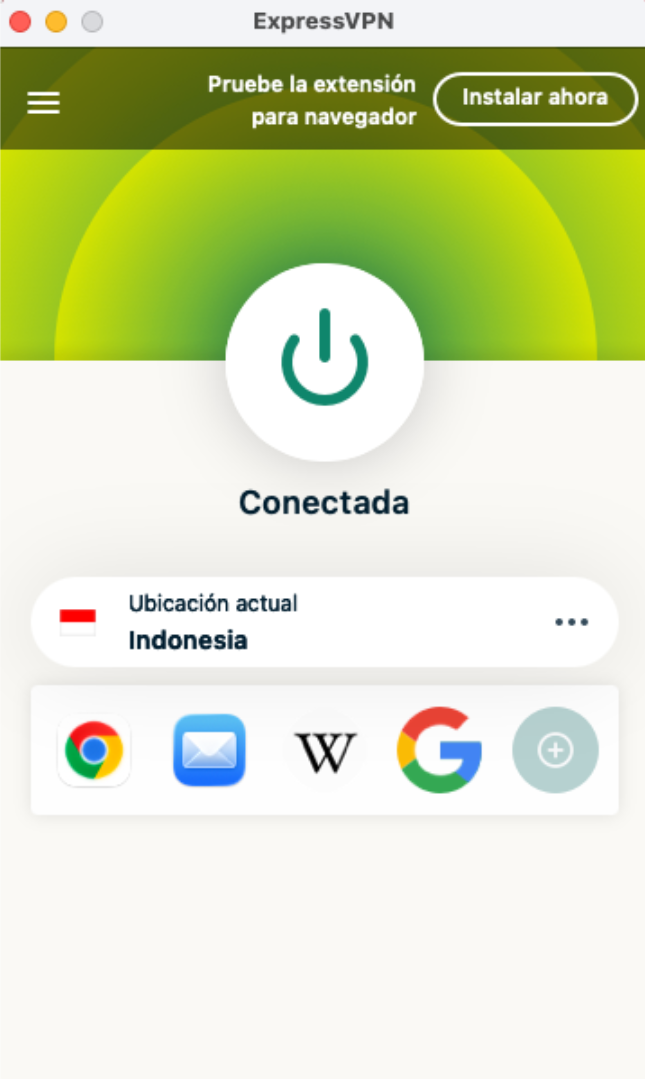Screen dimensions: 645x1079
Task: Minimize the ExpressVPN window
Action: pyautogui.click(x=56, y=21)
